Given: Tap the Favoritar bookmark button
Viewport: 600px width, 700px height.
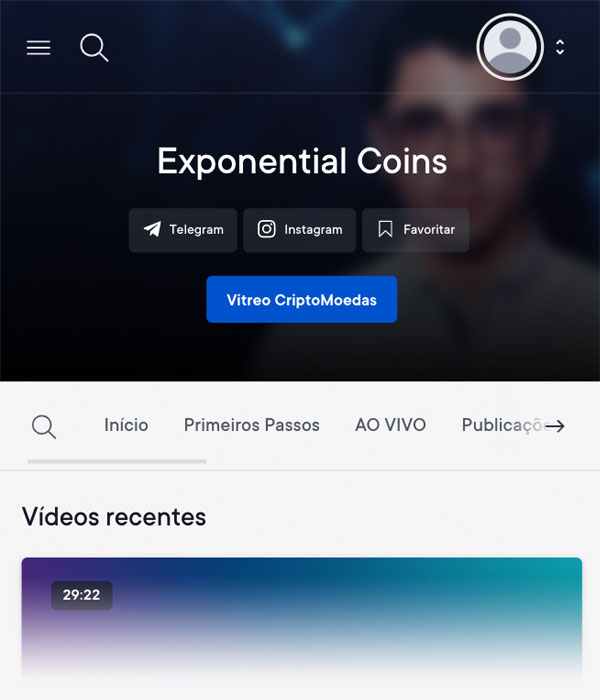Looking at the screenshot, I should 415,230.
